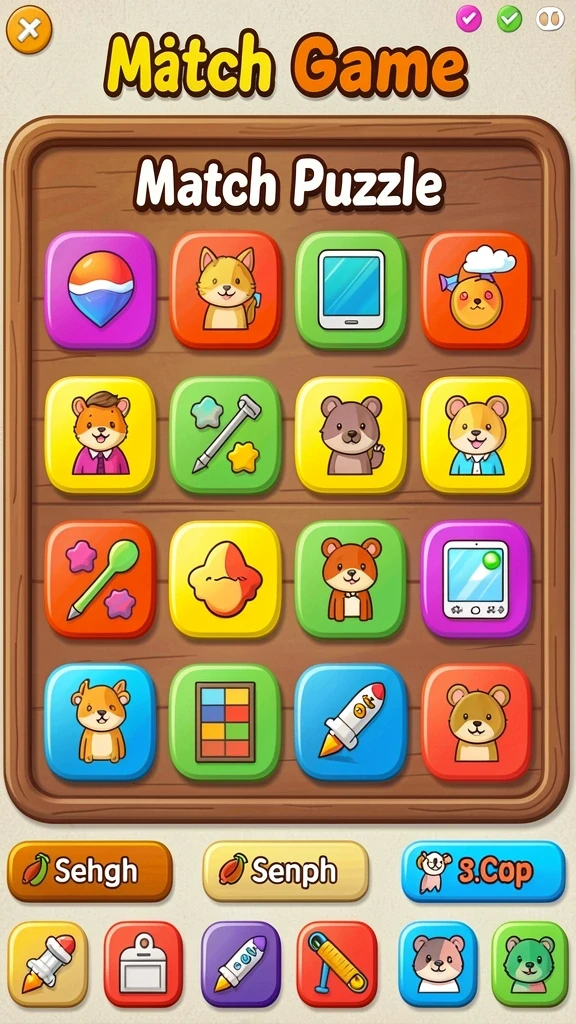The image size is (576, 1024).
Task: Flip the tile with the cloud-hat character
Action: [476, 290]
